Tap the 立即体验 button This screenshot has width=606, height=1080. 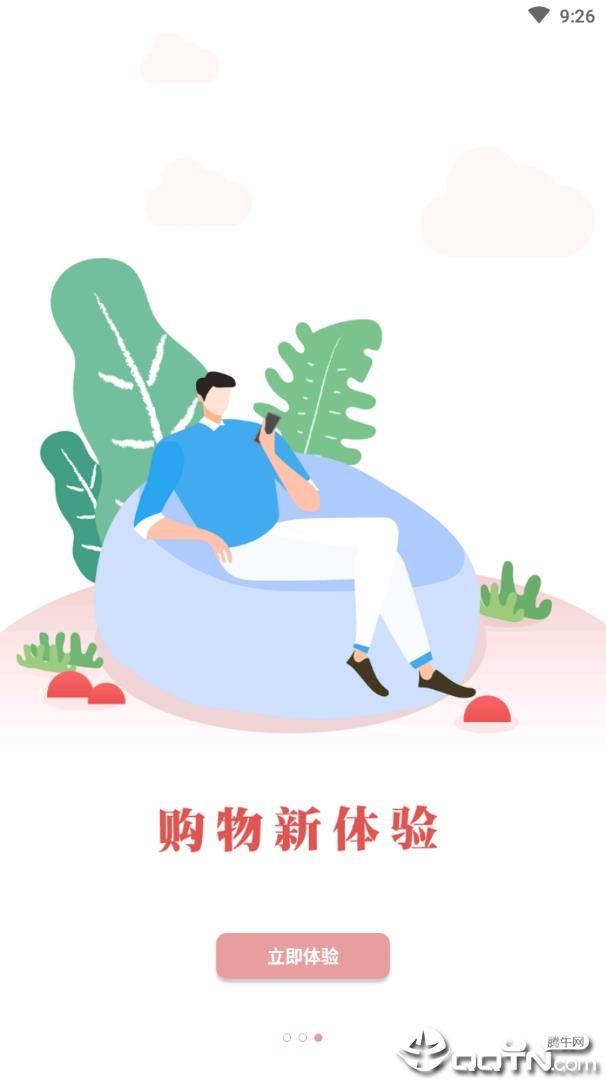[x=302, y=956]
